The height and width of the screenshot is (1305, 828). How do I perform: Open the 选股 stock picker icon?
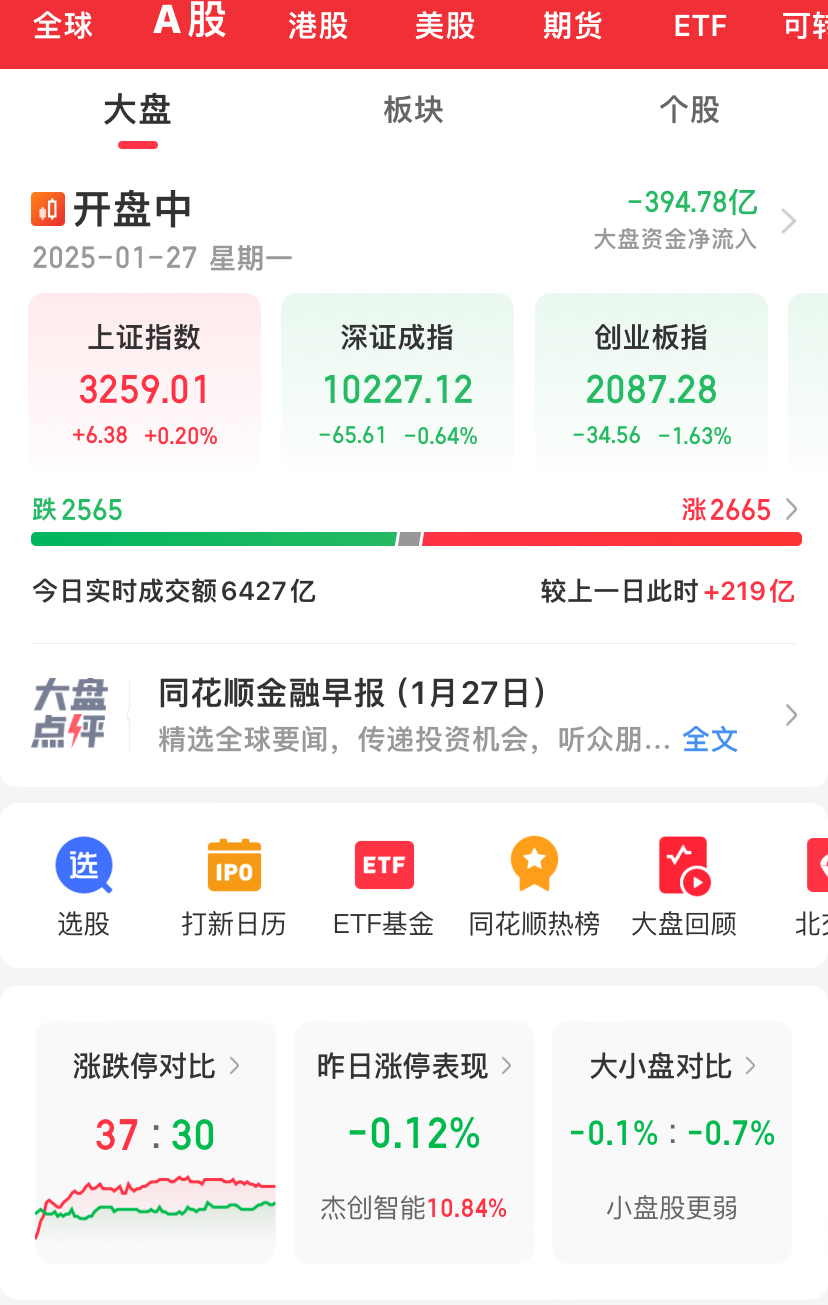pyautogui.click(x=84, y=865)
